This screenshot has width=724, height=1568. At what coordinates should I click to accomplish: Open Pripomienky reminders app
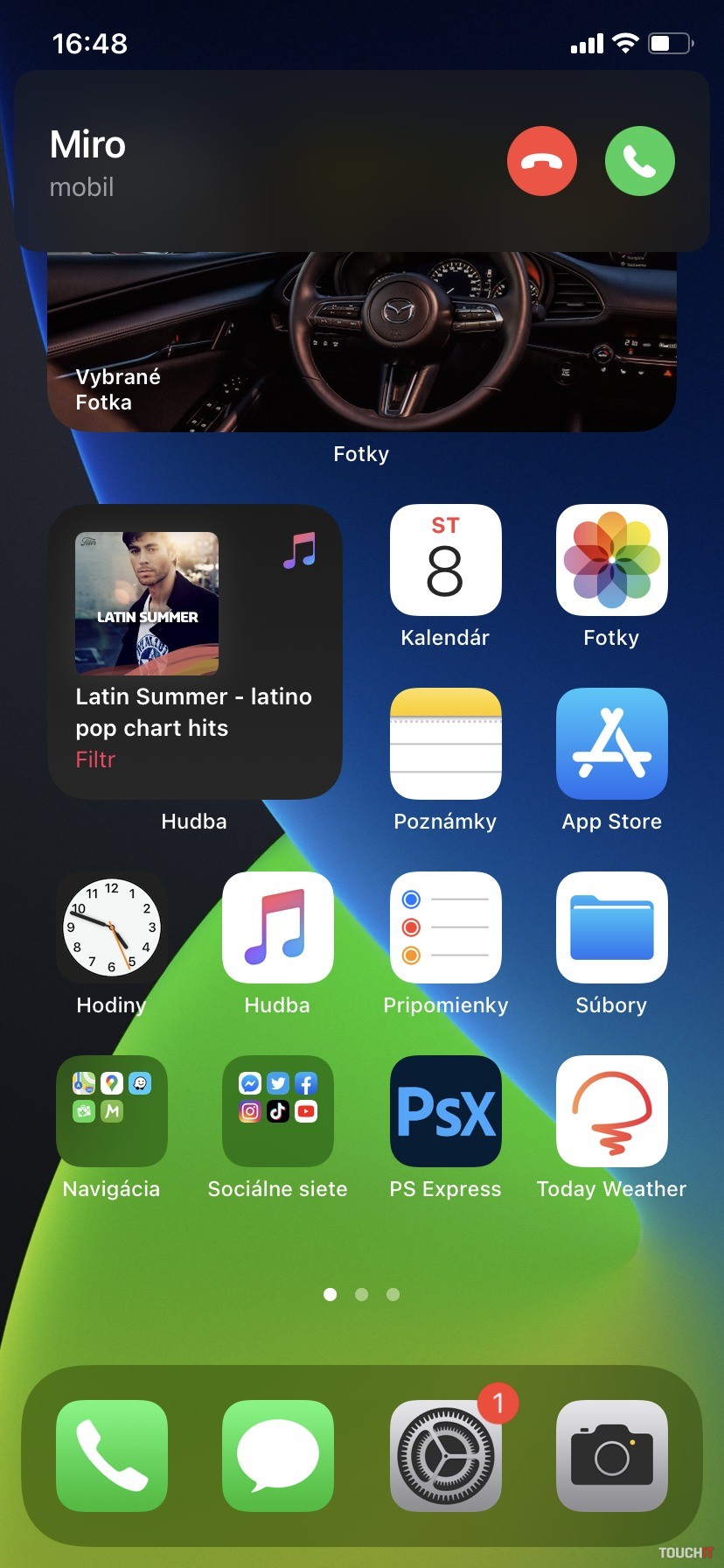445,927
